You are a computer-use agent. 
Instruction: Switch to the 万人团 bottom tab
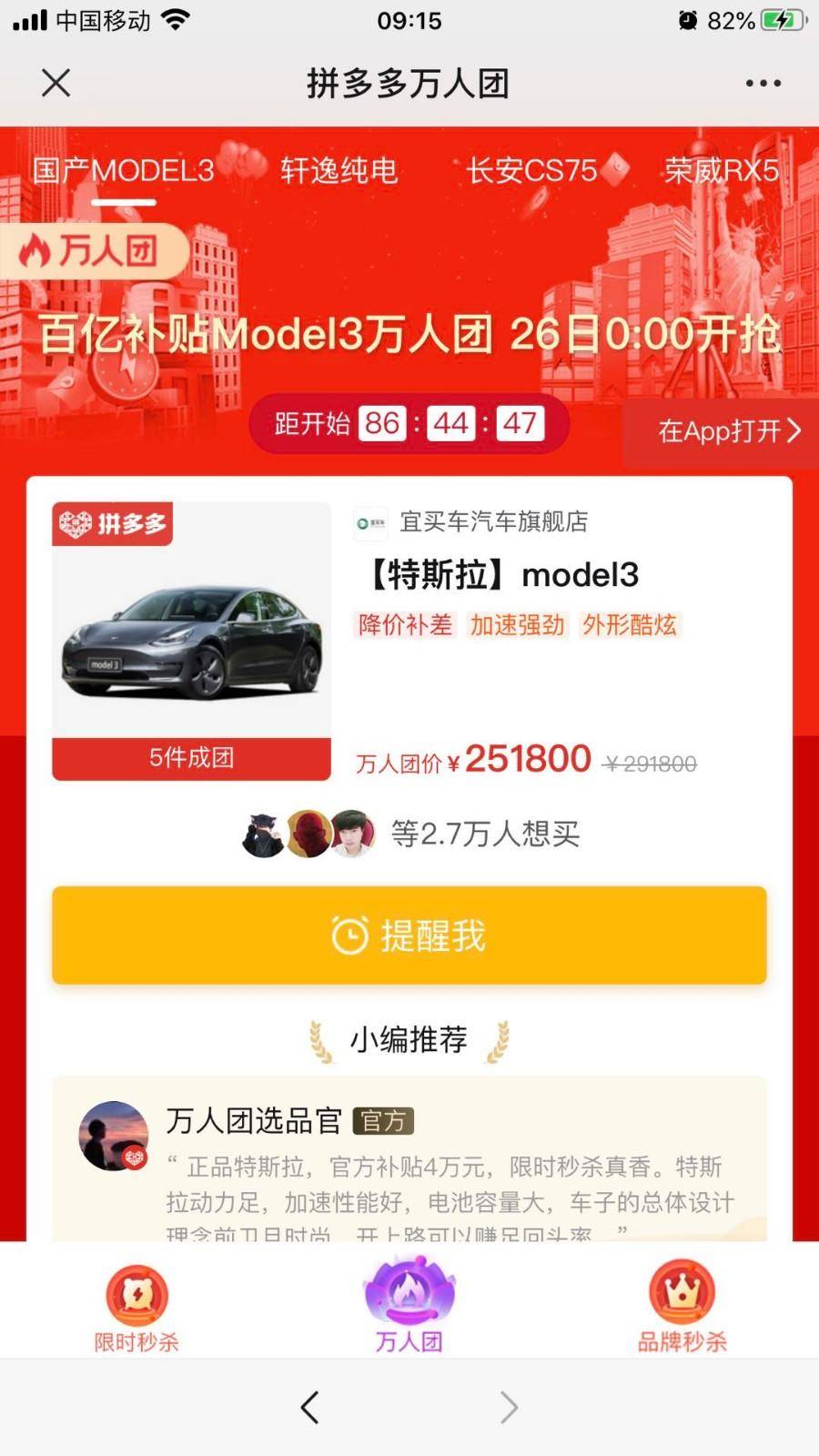point(409,1306)
